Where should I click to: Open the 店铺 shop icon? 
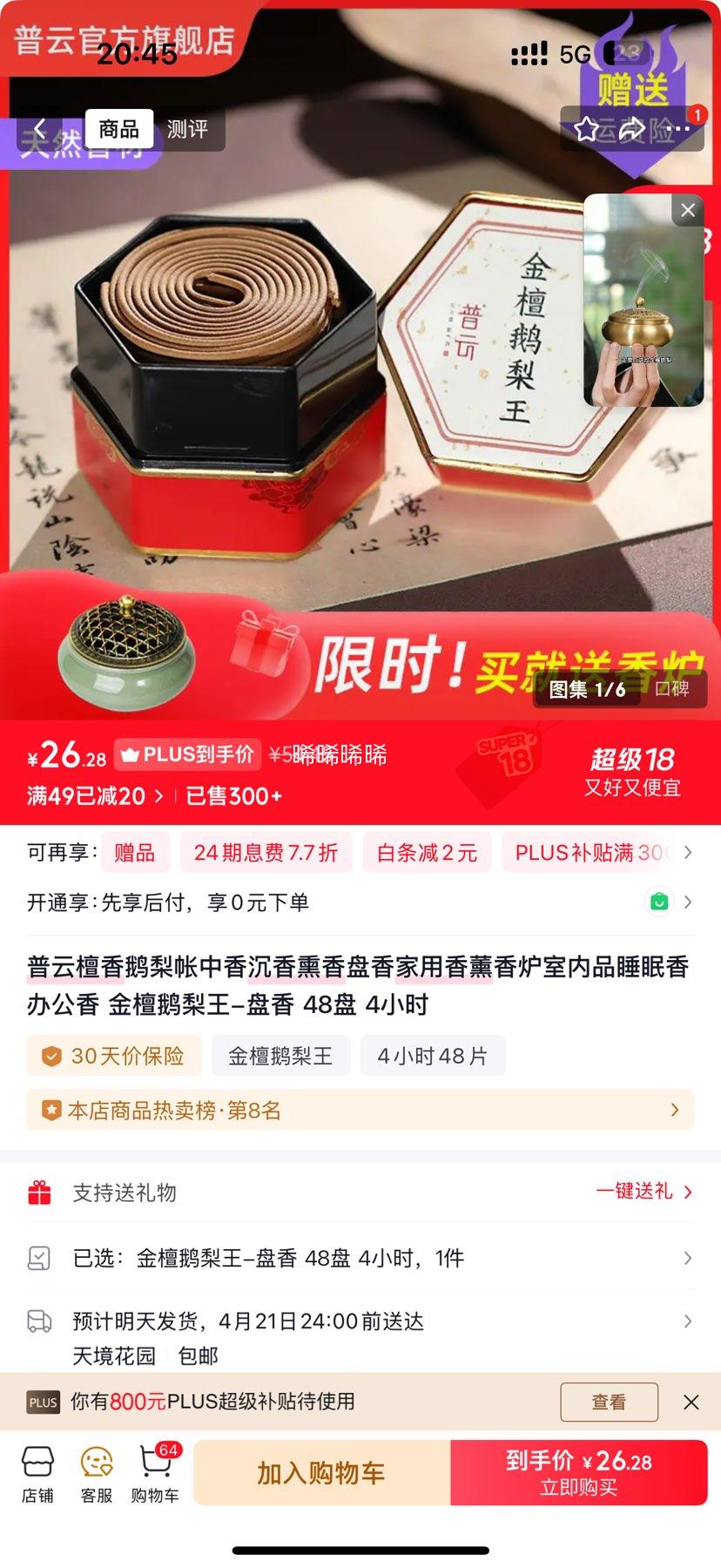point(36,1472)
